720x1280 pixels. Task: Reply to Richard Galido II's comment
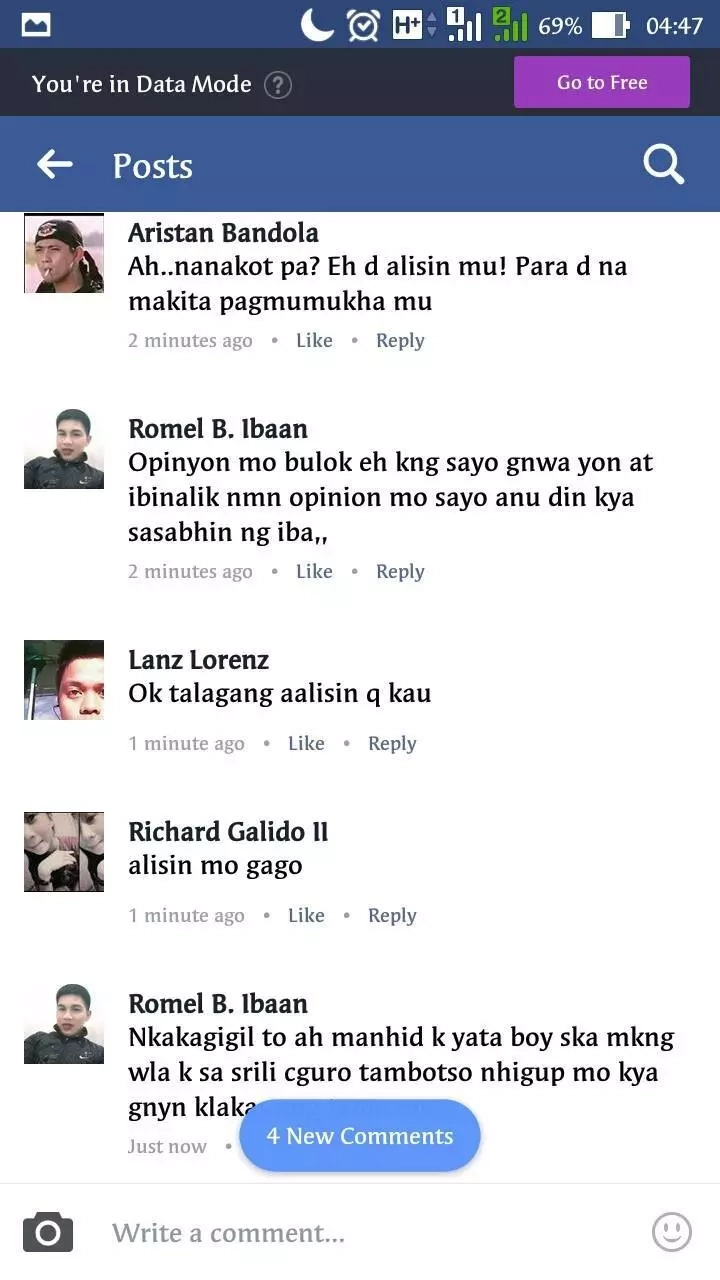[392, 915]
